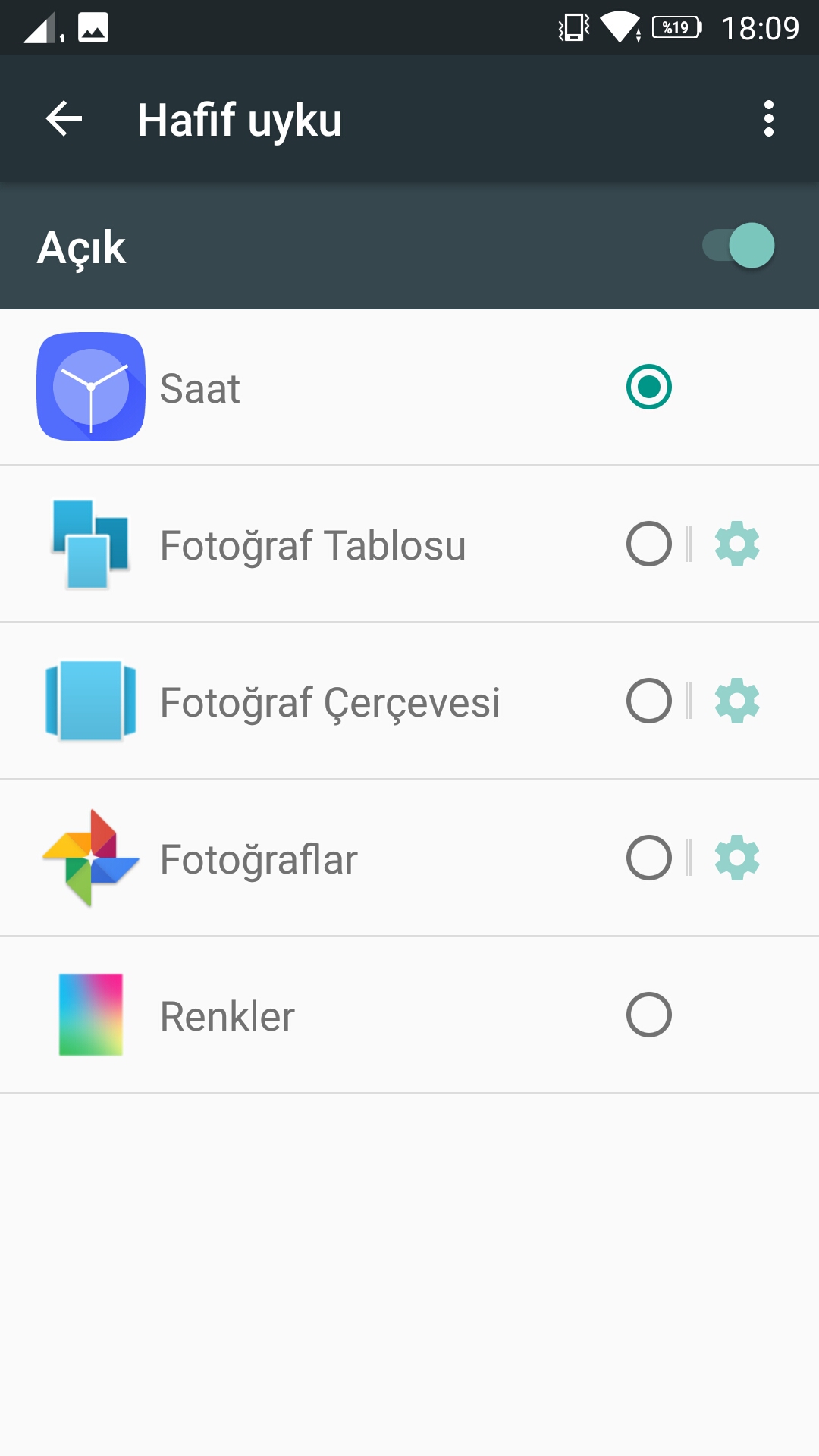The image size is (819, 1456).
Task: Select Saat as the screensaver
Action: [x=648, y=387]
